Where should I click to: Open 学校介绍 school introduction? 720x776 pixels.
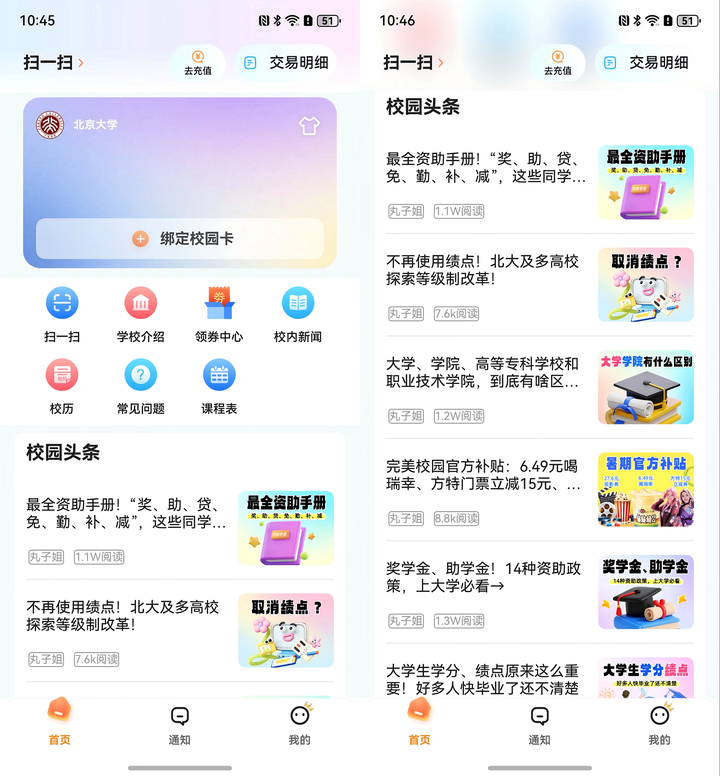pyautogui.click(x=140, y=315)
